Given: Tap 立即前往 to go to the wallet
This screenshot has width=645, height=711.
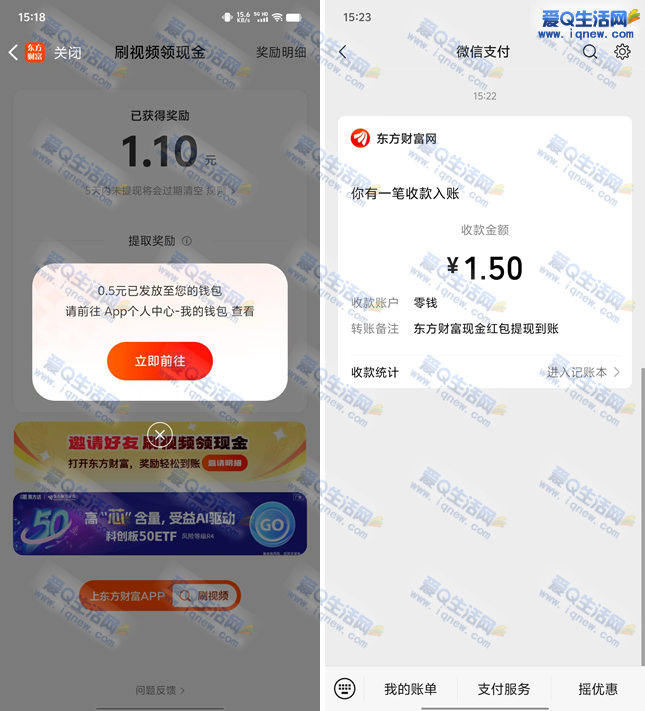Looking at the screenshot, I should (x=160, y=360).
